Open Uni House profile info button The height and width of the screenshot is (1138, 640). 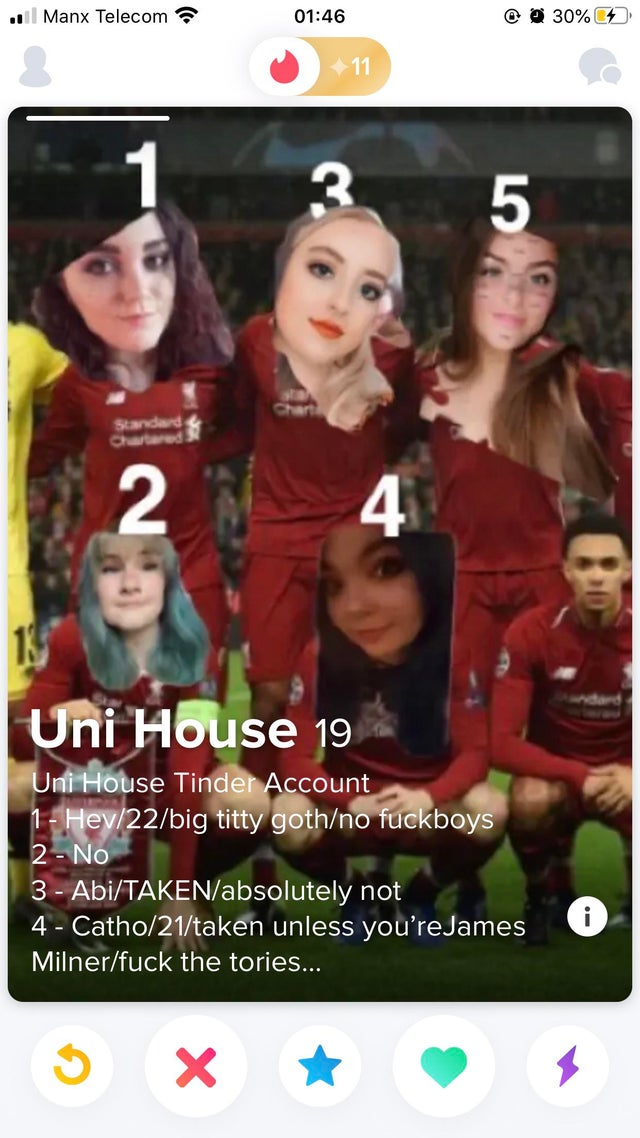[587, 916]
